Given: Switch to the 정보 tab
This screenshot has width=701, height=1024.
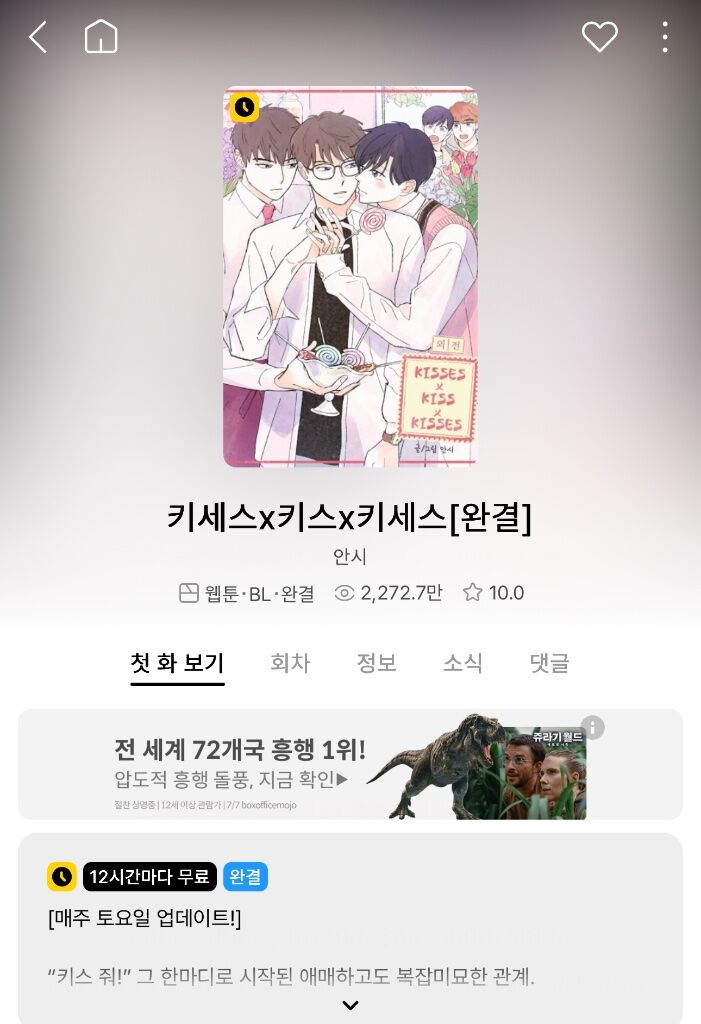Looking at the screenshot, I should [377, 663].
